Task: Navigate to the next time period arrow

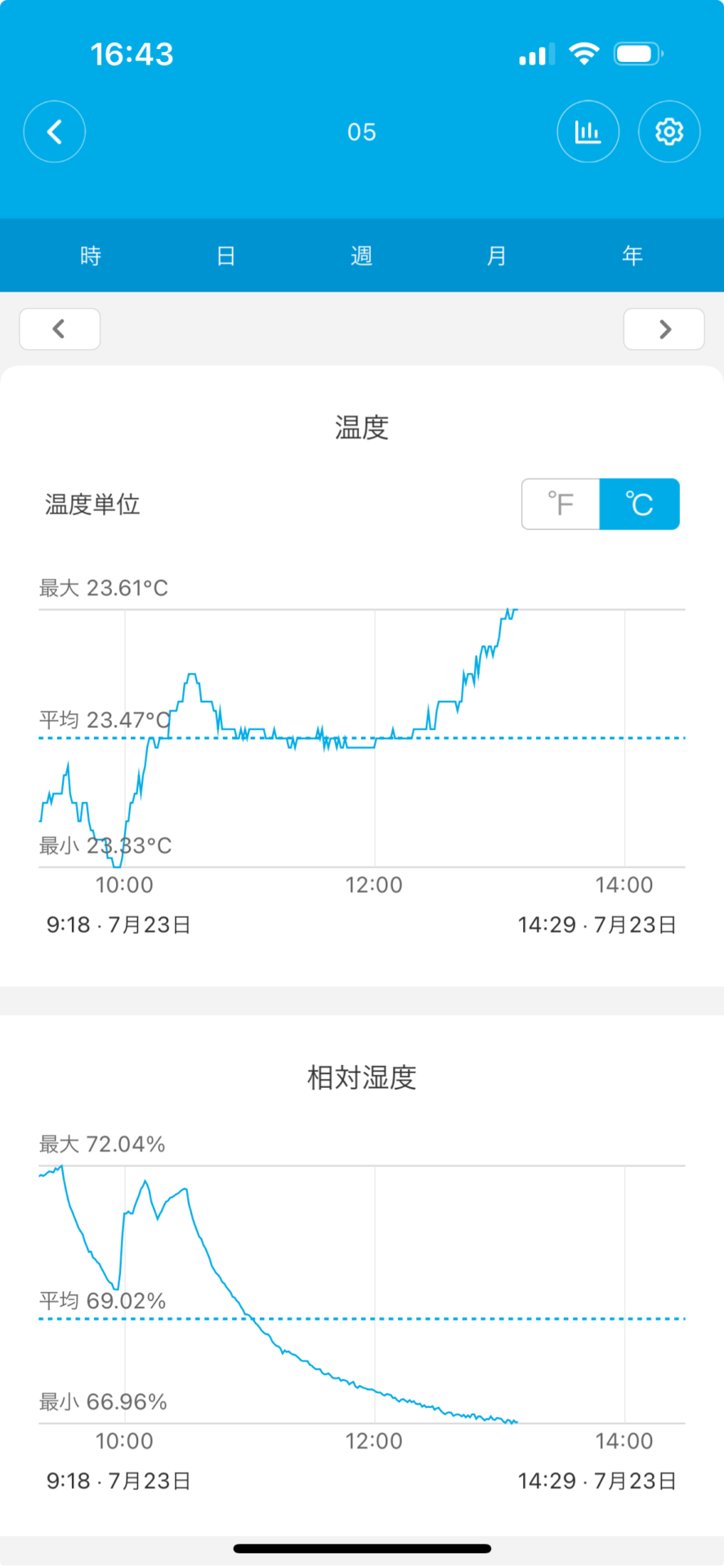Action: pyautogui.click(x=664, y=329)
